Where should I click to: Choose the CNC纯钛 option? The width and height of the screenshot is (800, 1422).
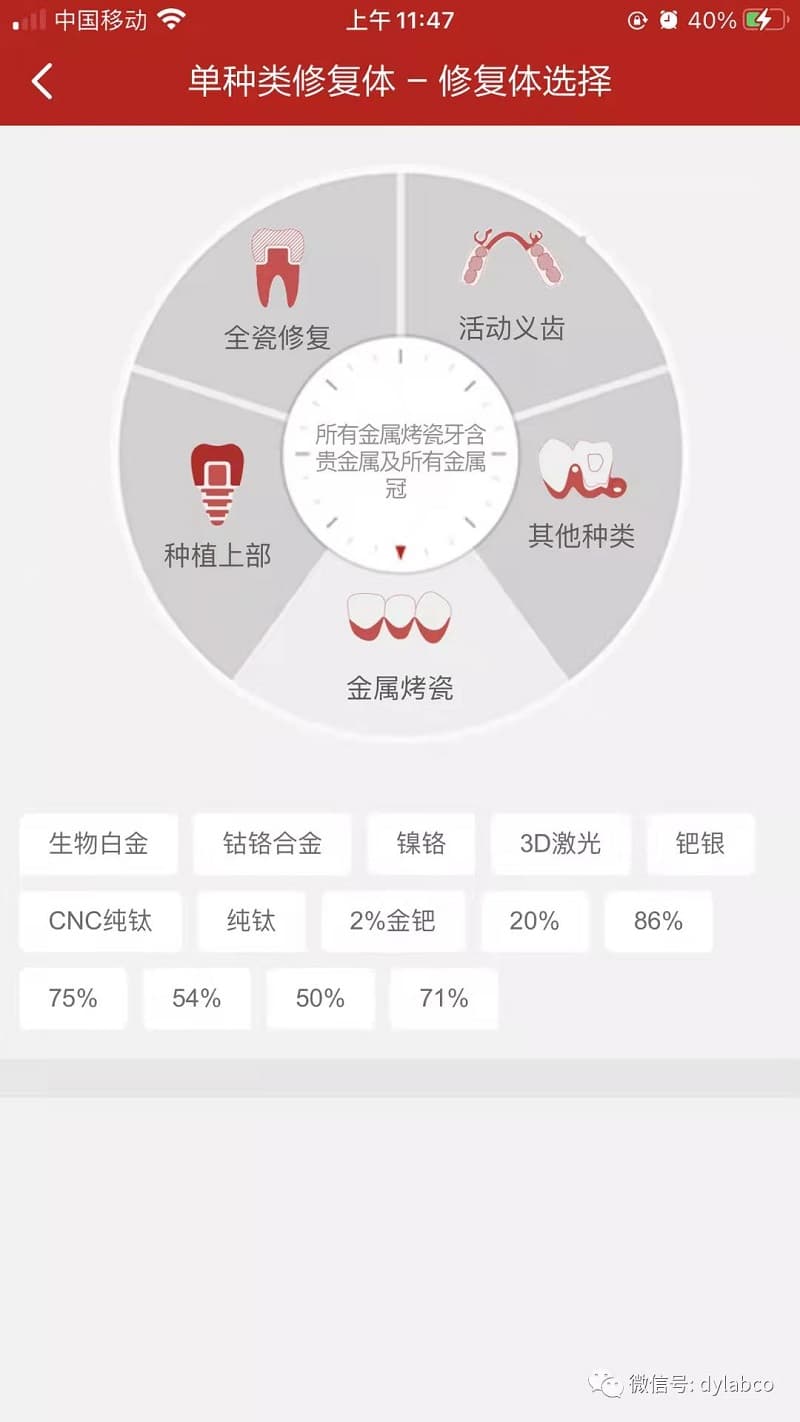100,921
